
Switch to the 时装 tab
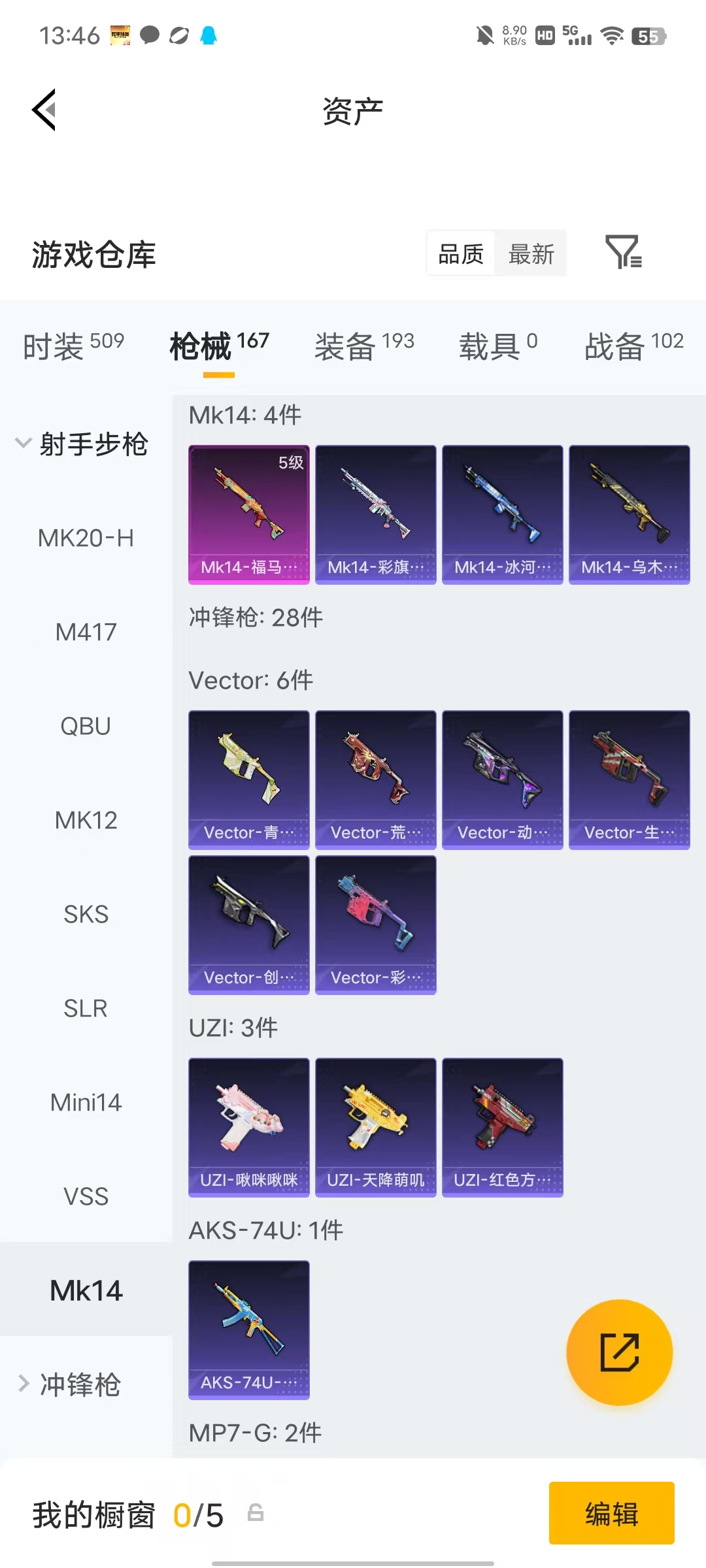73,345
